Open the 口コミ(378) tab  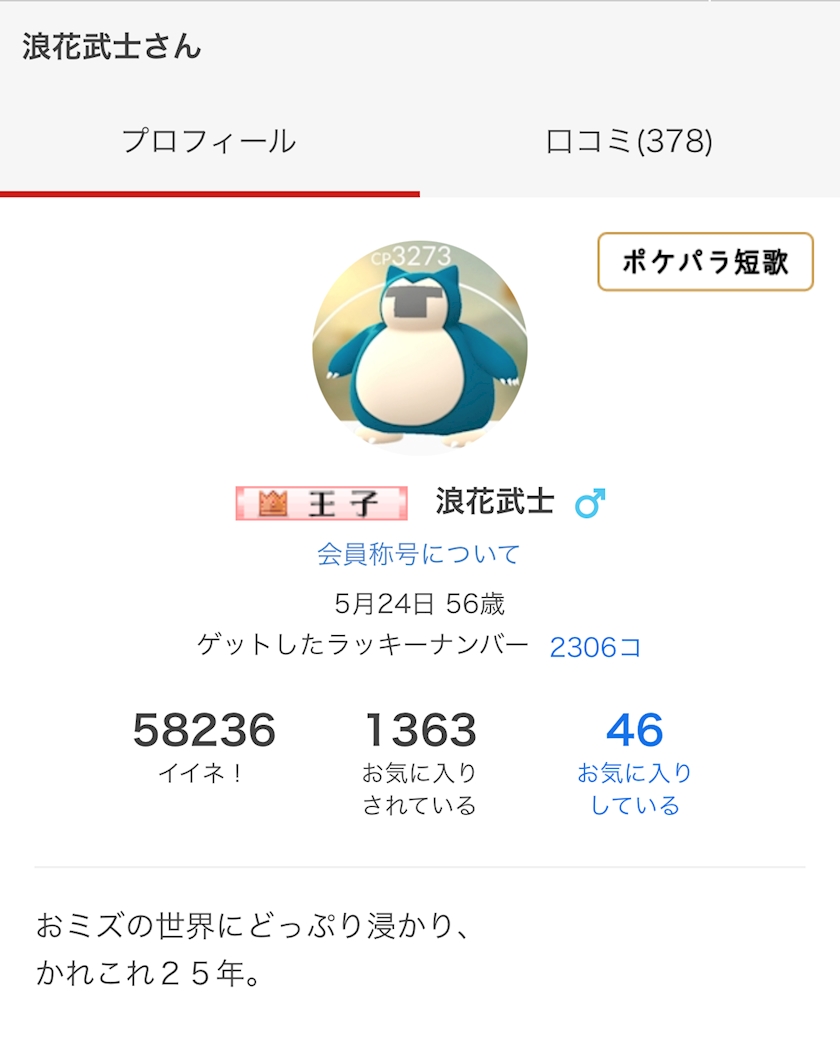[x=629, y=141]
